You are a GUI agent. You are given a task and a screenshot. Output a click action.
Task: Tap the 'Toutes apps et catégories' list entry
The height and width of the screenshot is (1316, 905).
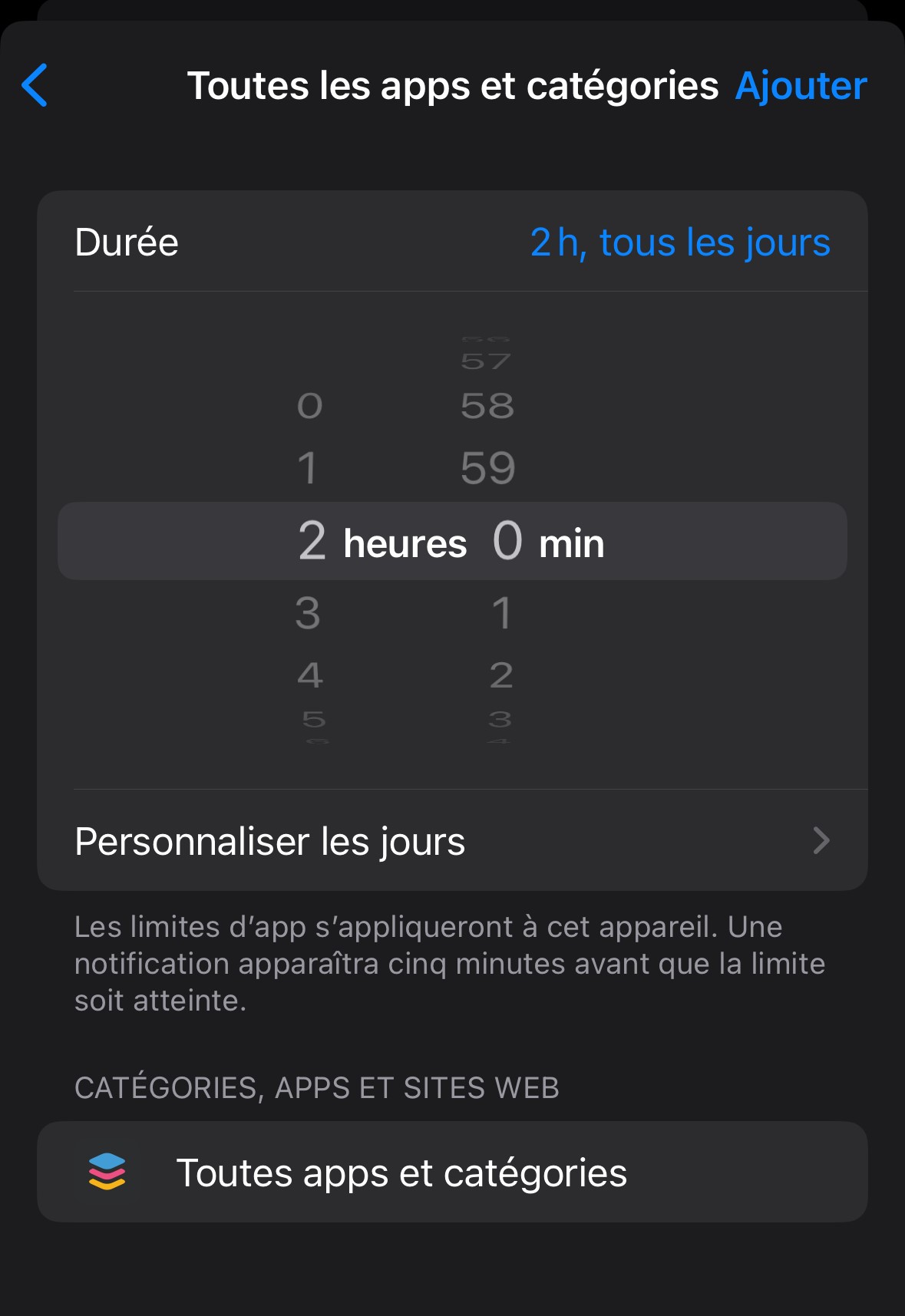[402, 1172]
